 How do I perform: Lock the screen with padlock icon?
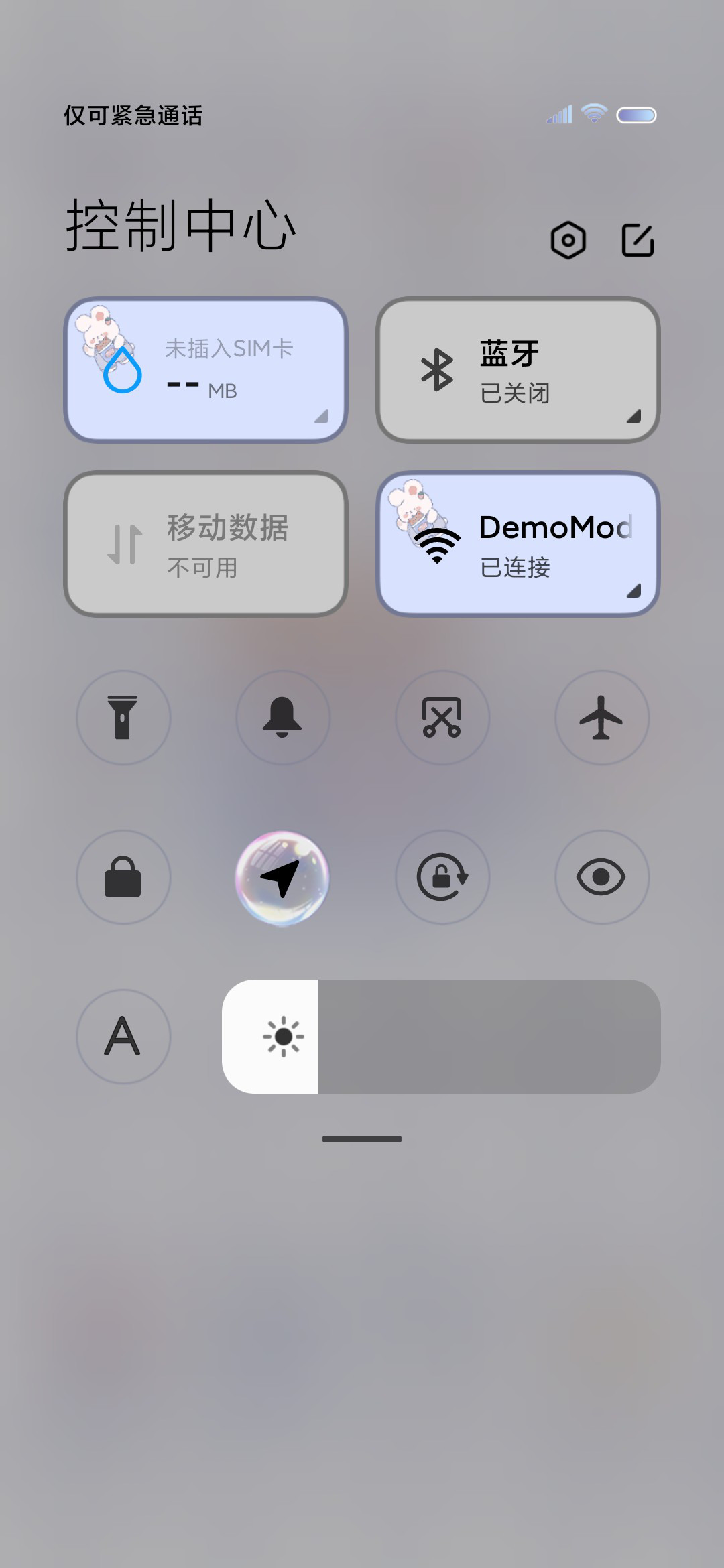(x=123, y=877)
